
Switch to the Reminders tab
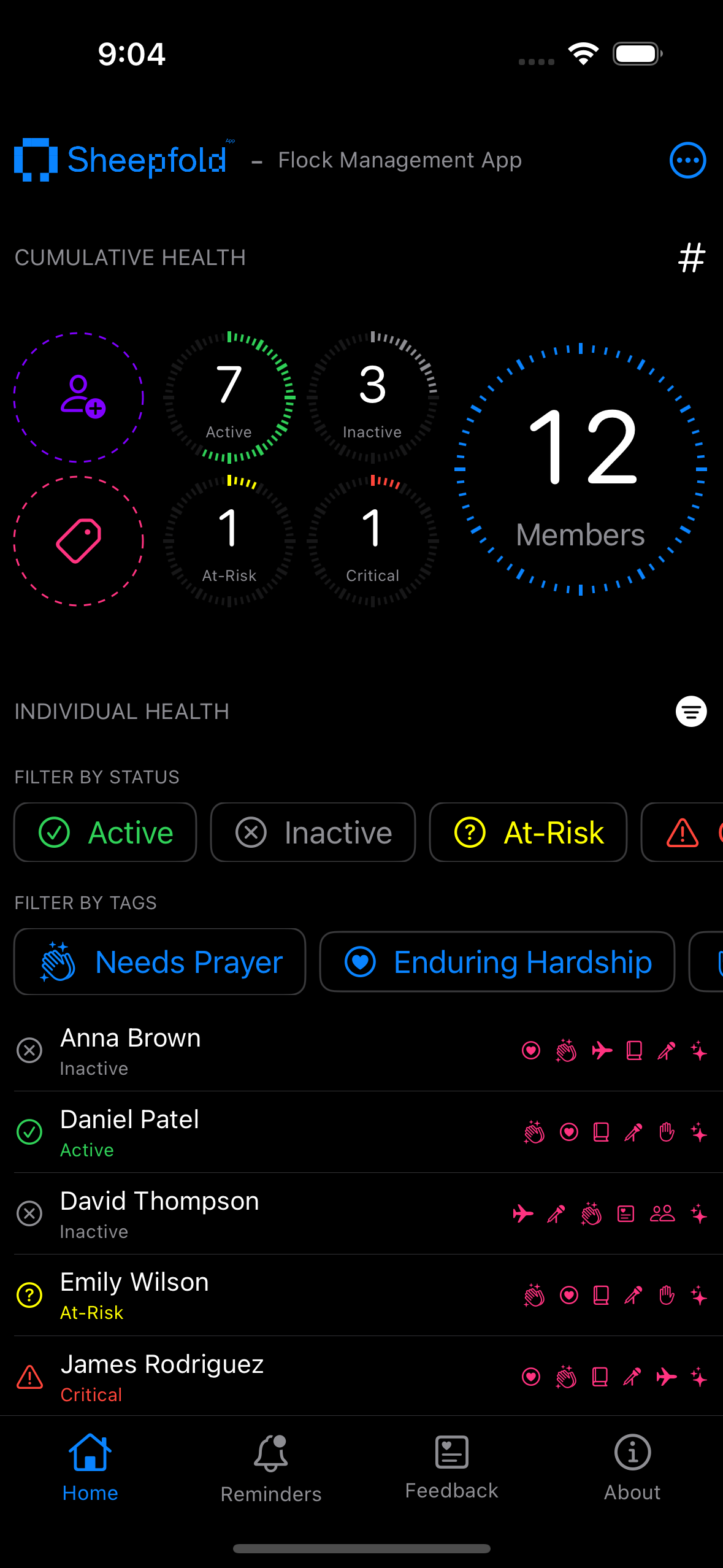(x=271, y=1467)
